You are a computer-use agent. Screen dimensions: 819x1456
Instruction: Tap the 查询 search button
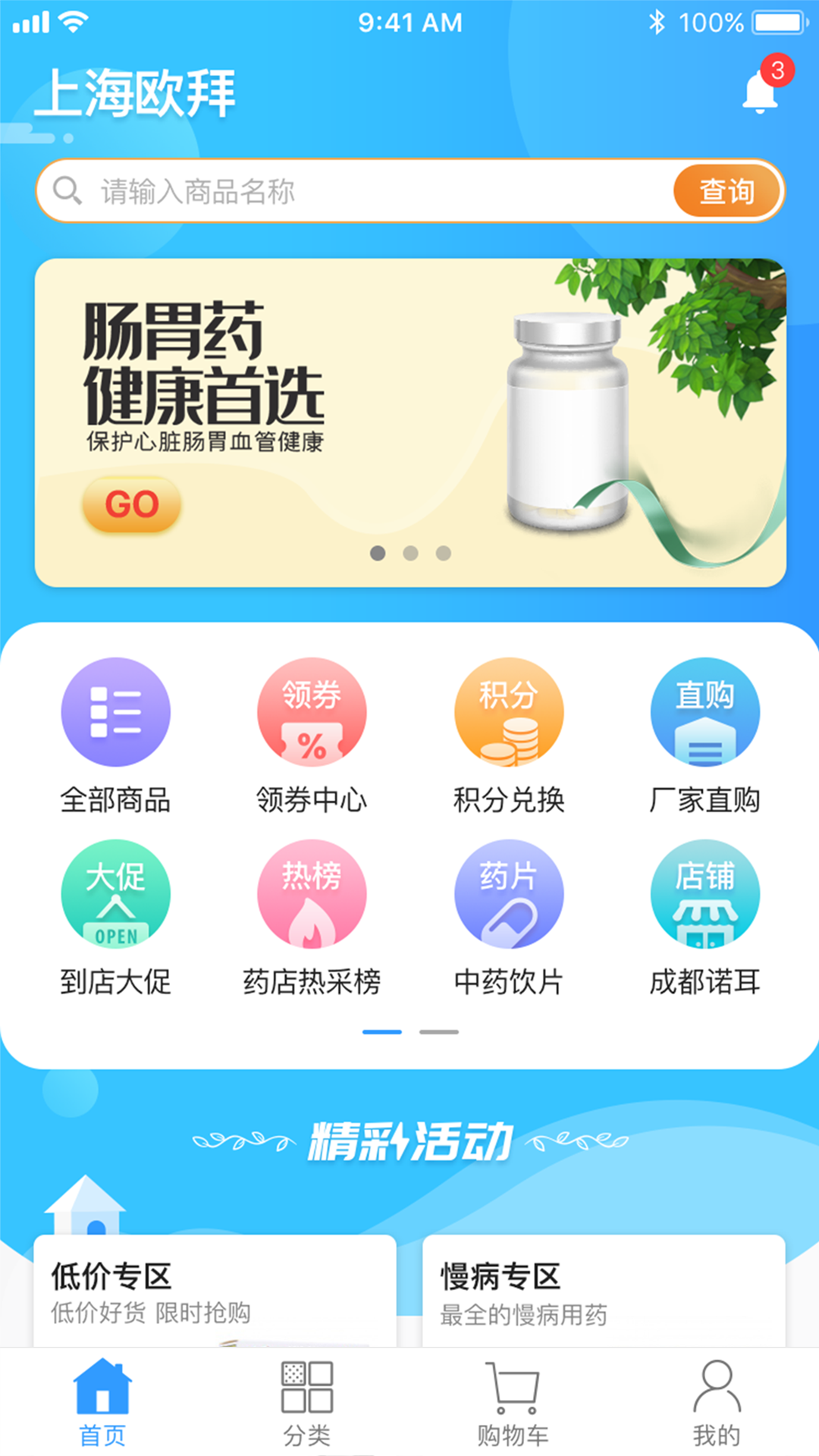pyautogui.click(x=726, y=190)
